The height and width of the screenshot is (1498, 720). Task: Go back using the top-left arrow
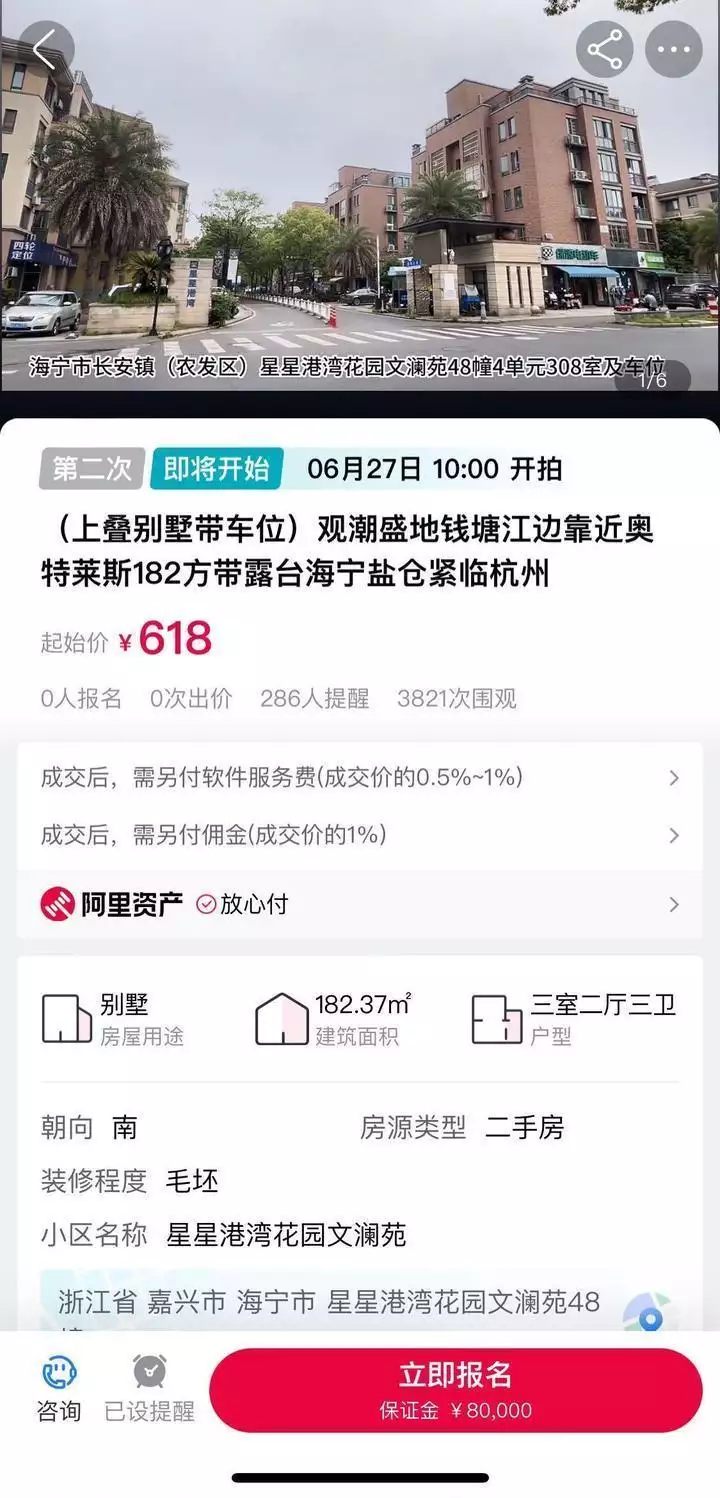(45, 50)
